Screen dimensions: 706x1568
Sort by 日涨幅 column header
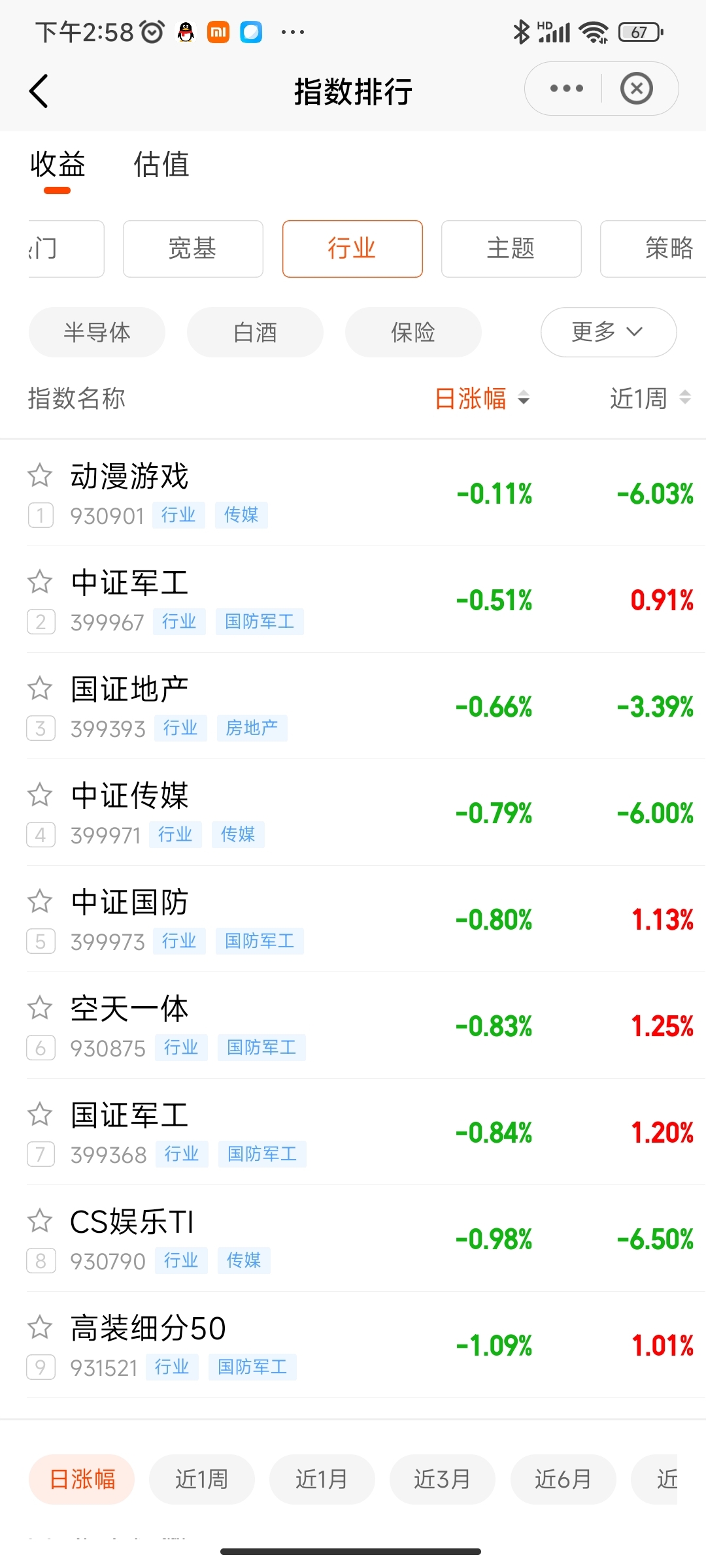(x=482, y=398)
